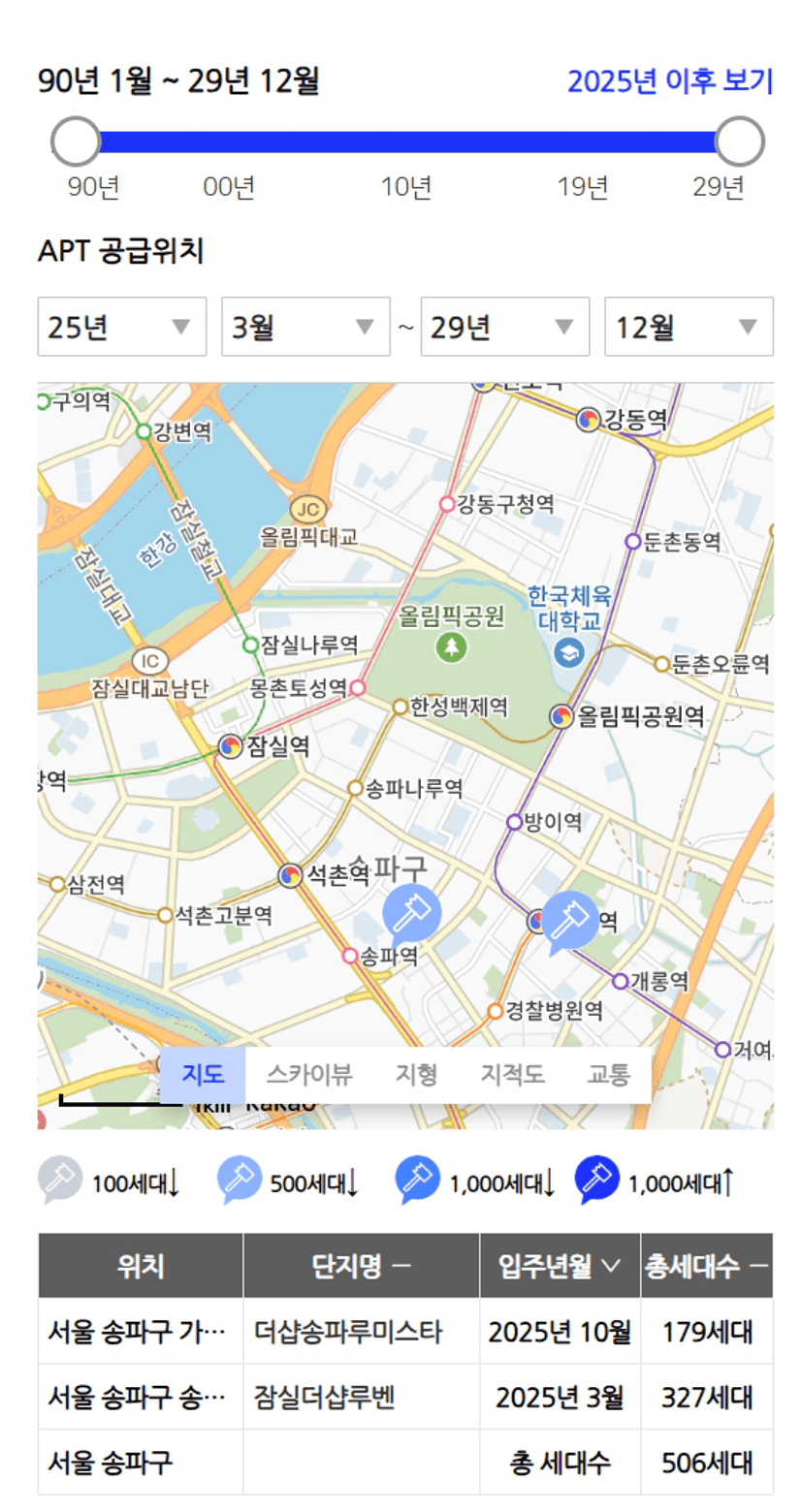Screen dimensions: 802x1512
Task: Select the 지도 map type tab
Action: coord(203,1075)
